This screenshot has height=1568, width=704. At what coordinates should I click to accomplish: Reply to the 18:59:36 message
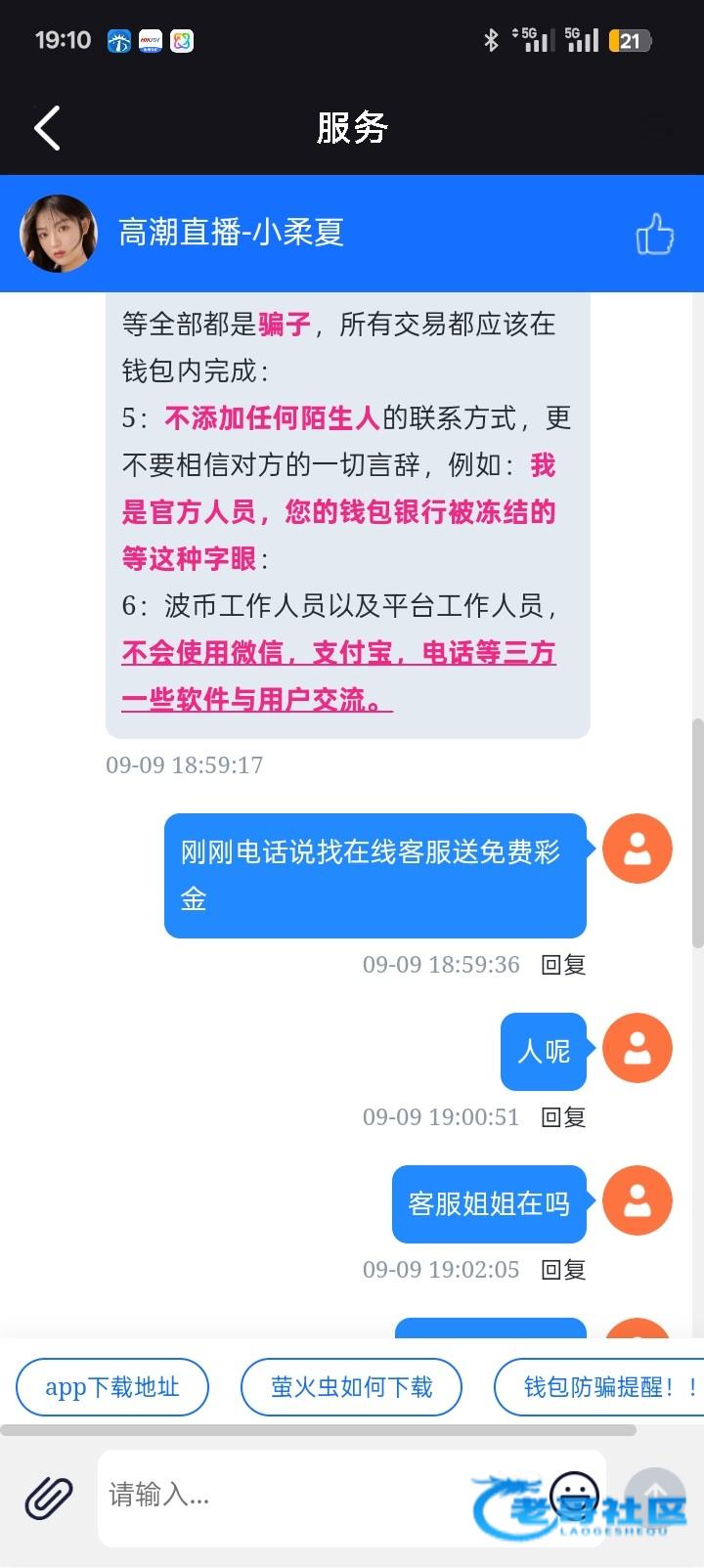tap(563, 965)
